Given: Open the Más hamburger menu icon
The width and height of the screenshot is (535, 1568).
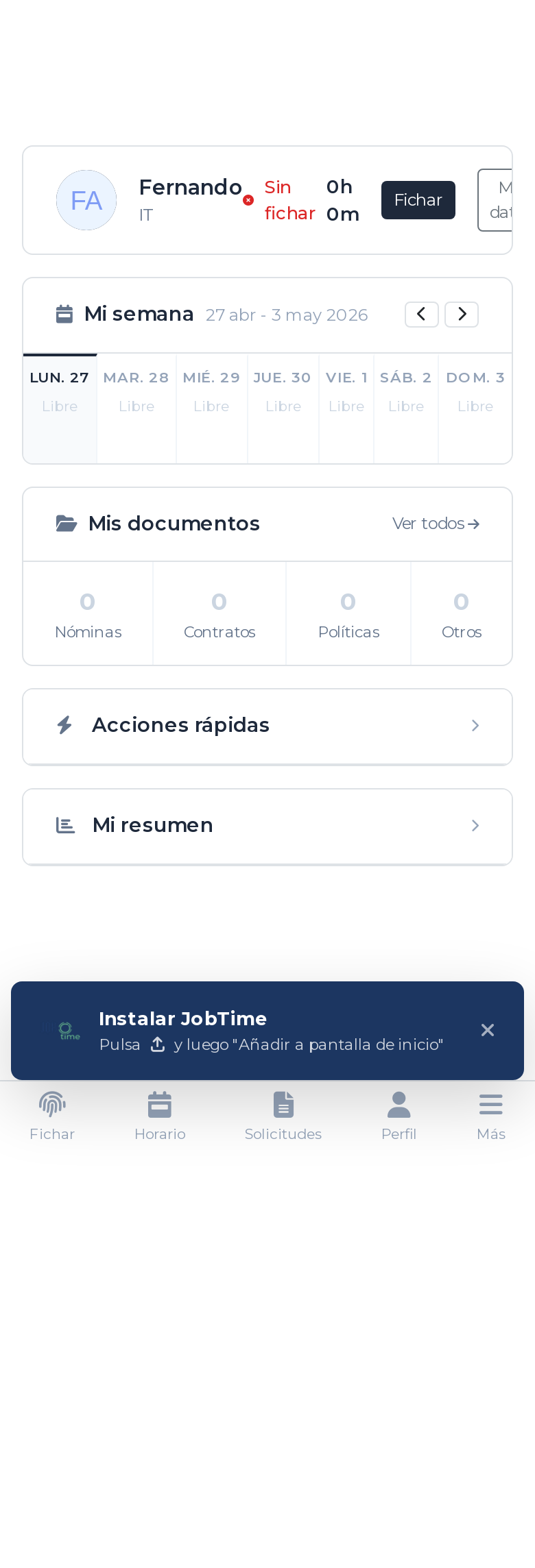Looking at the screenshot, I should [490, 1104].
